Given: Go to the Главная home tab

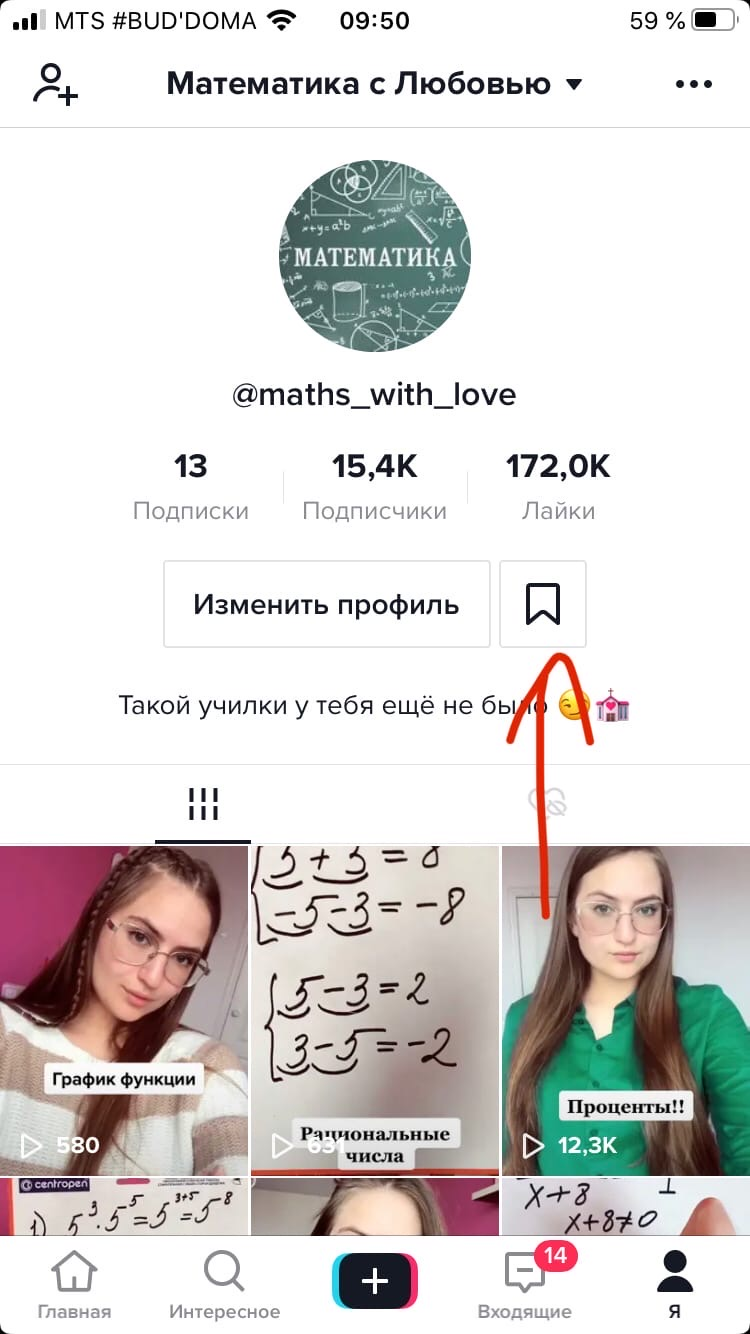Looking at the screenshot, I should [x=74, y=1285].
